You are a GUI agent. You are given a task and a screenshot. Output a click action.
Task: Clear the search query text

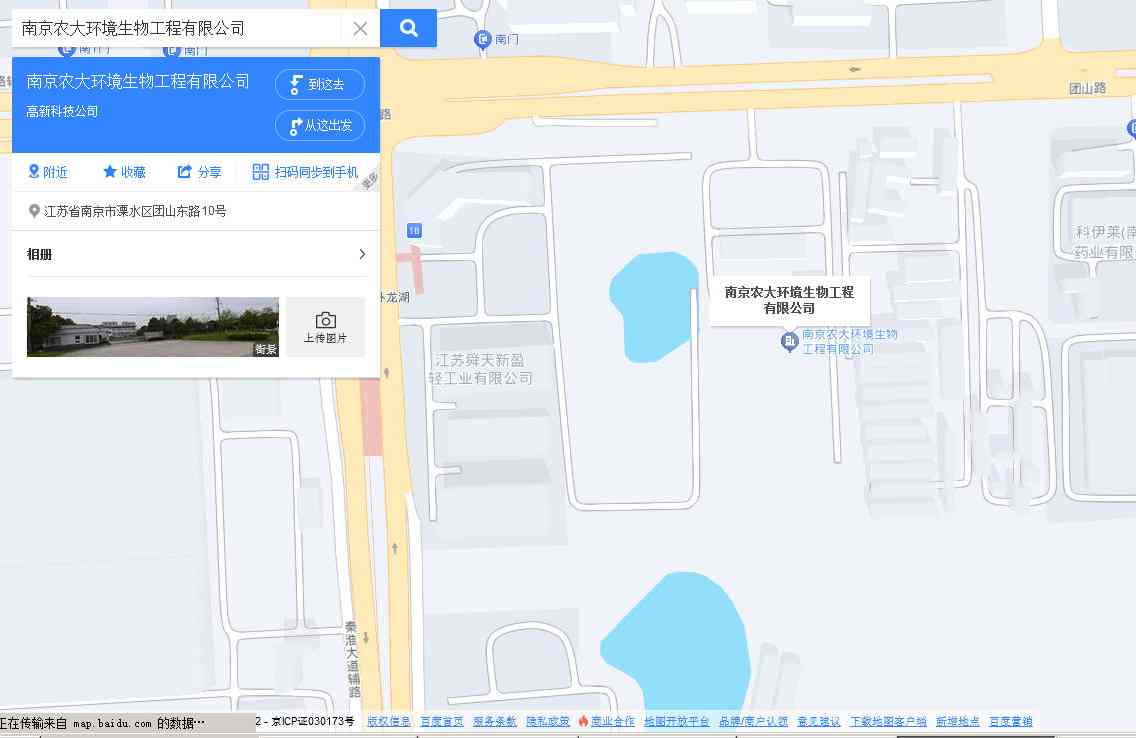coord(360,28)
